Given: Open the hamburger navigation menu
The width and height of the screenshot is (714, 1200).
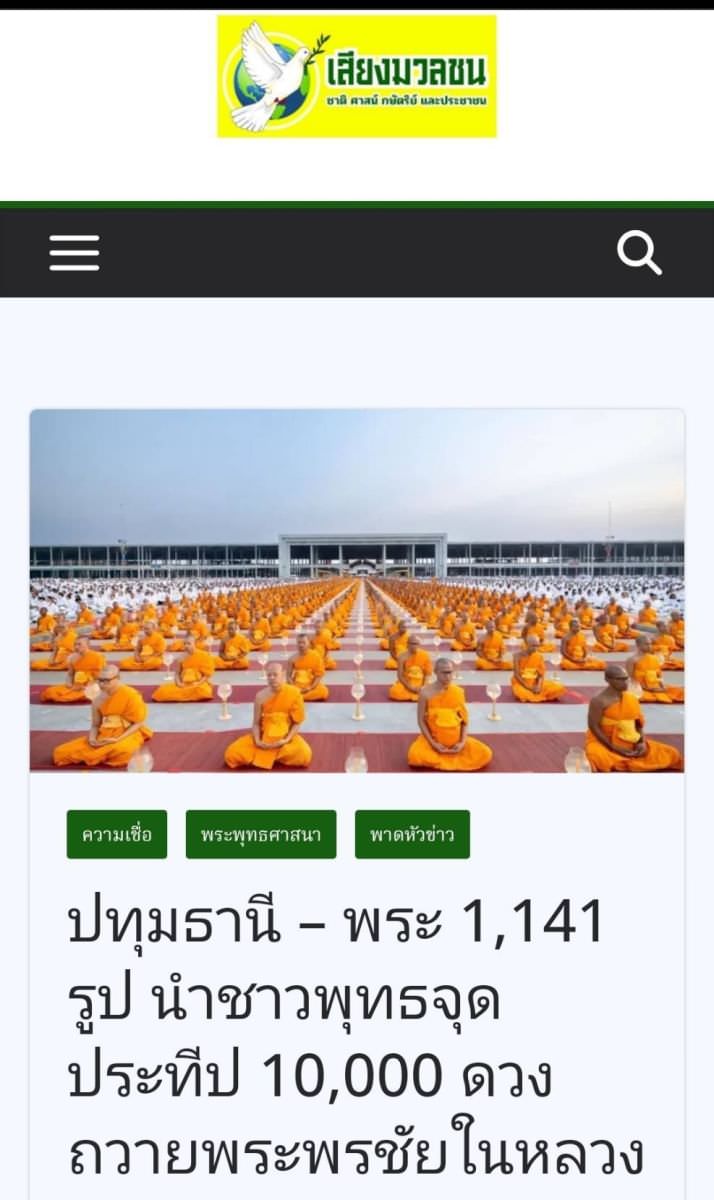Looking at the screenshot, I should click(75, 253).
